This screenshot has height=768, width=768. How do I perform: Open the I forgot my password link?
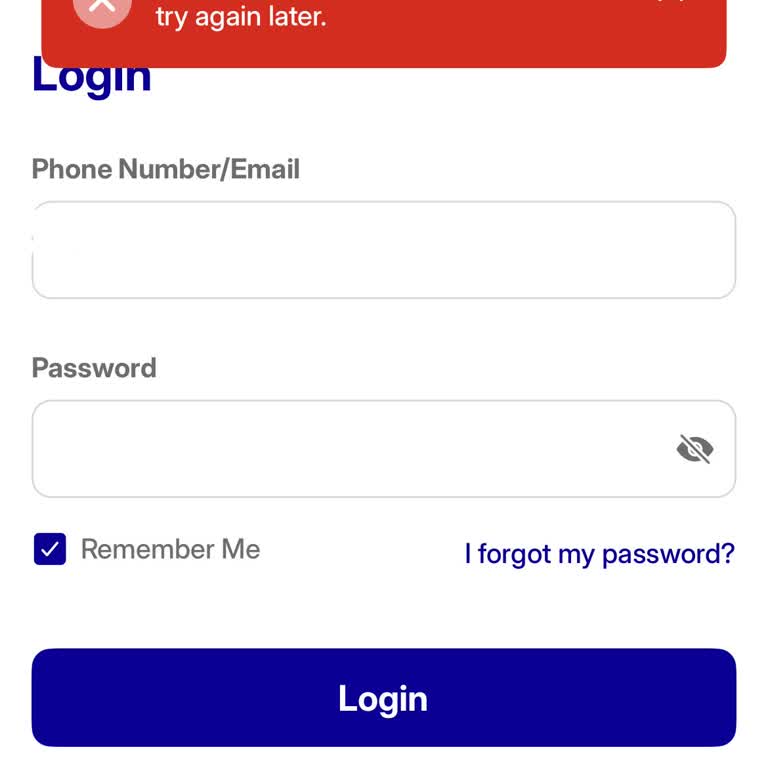tap(599, 553)
